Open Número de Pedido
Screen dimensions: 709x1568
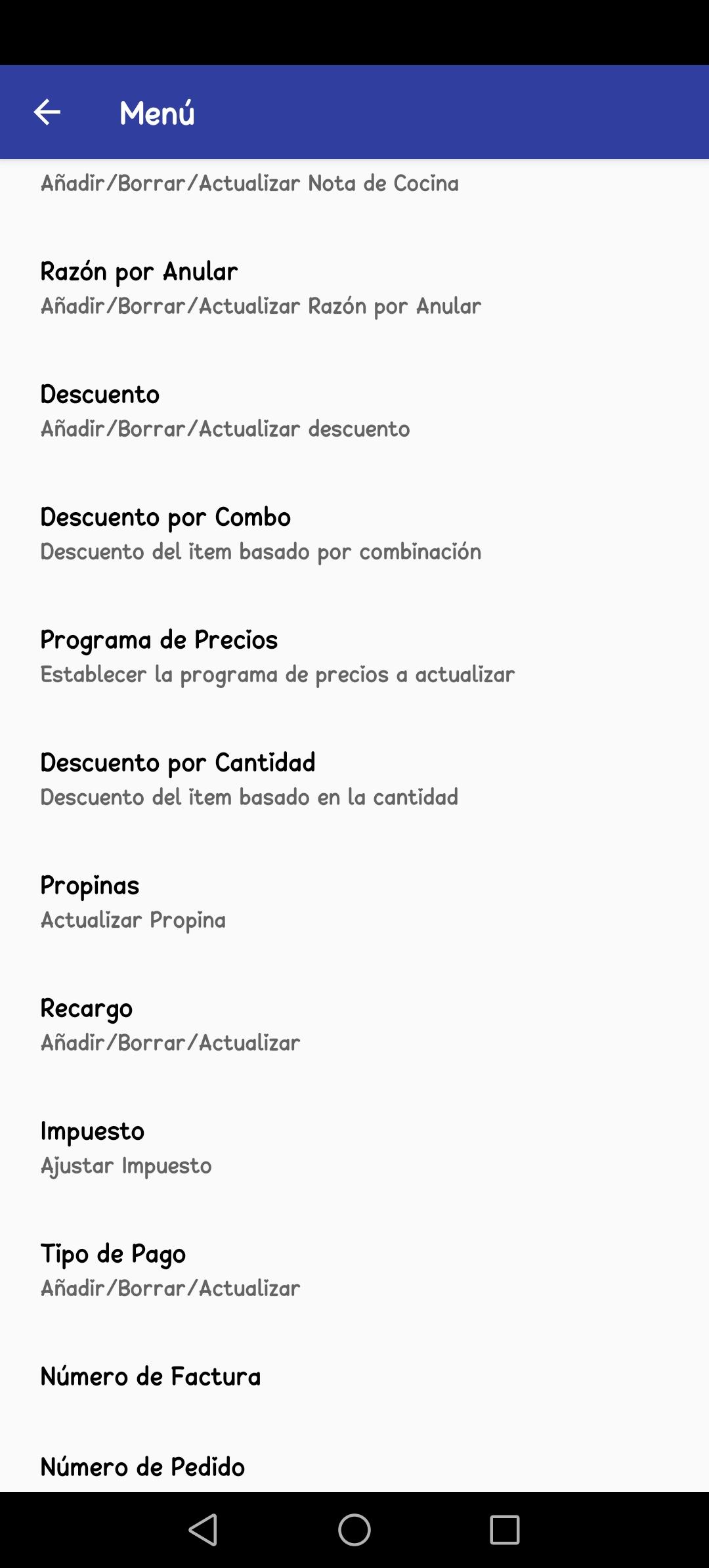354,1461
